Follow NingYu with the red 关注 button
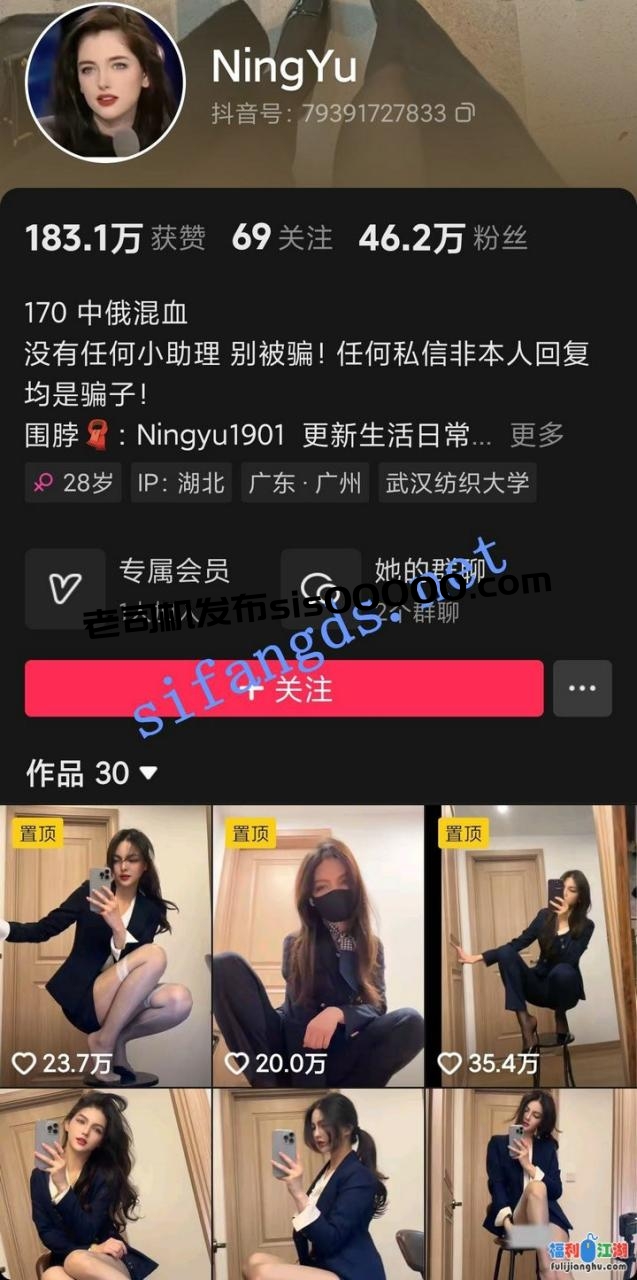Screen dimensions: 637x1280 284,688
